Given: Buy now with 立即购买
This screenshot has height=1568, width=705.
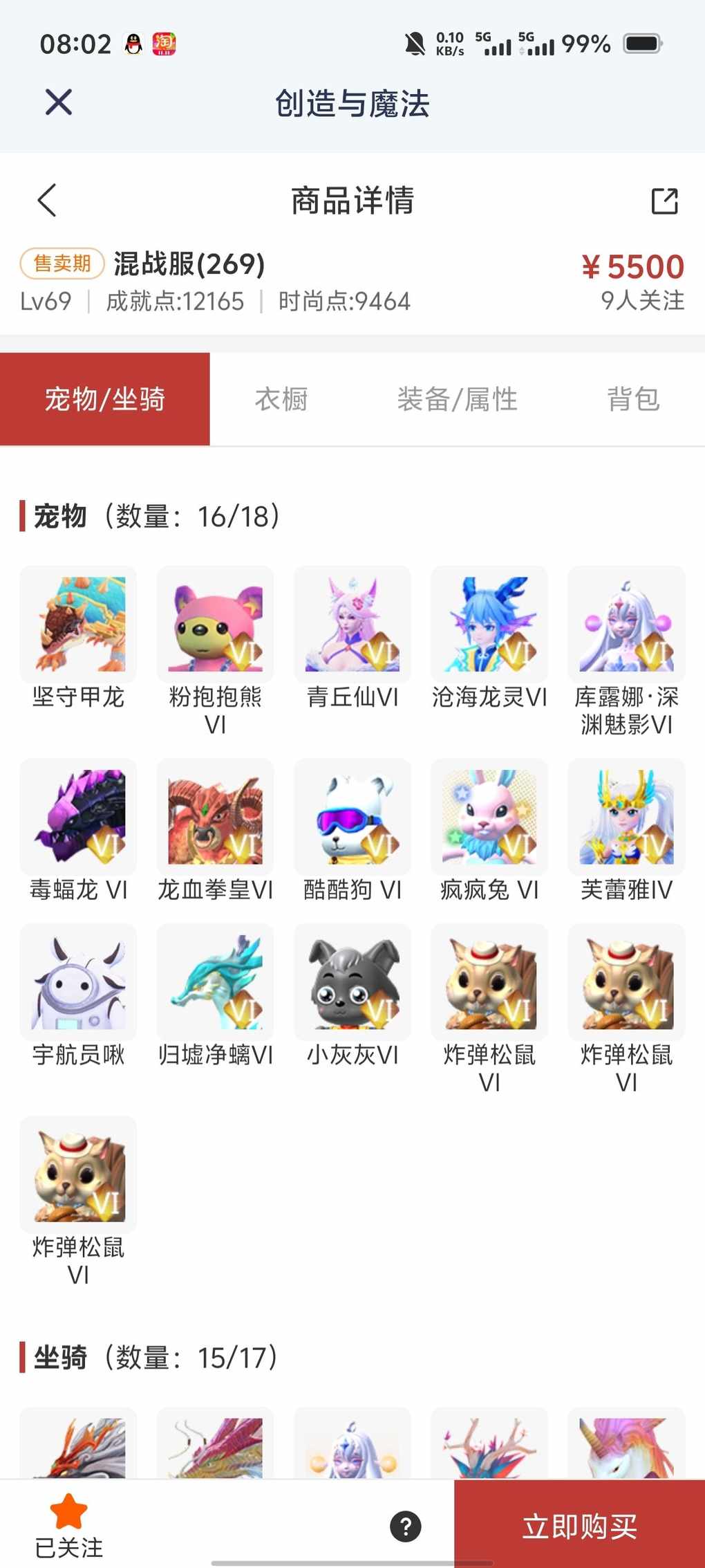Looking at the screenshot, I should [579, 1526].
